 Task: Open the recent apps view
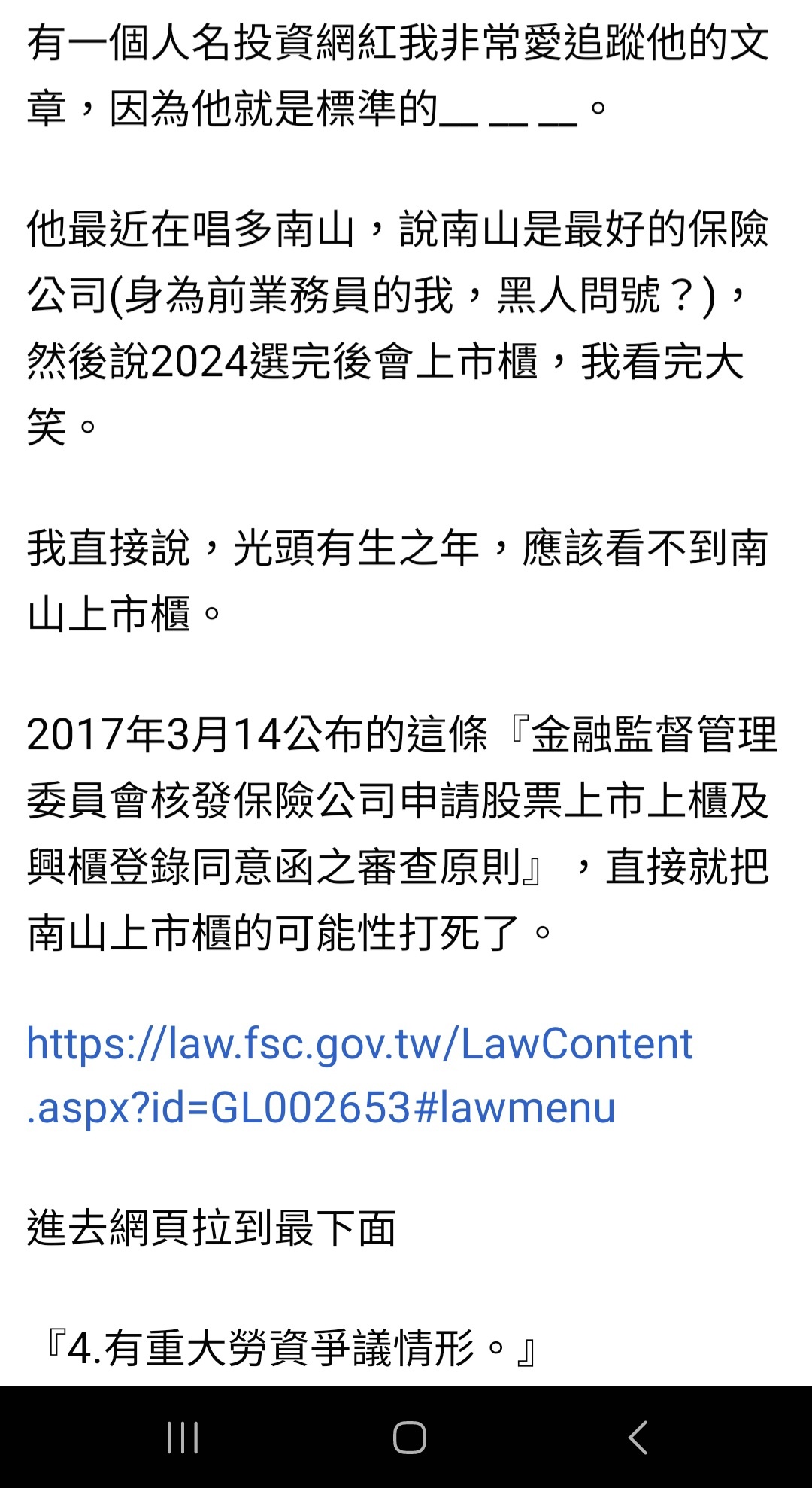pyautogui.click(x=183, y=1438)
